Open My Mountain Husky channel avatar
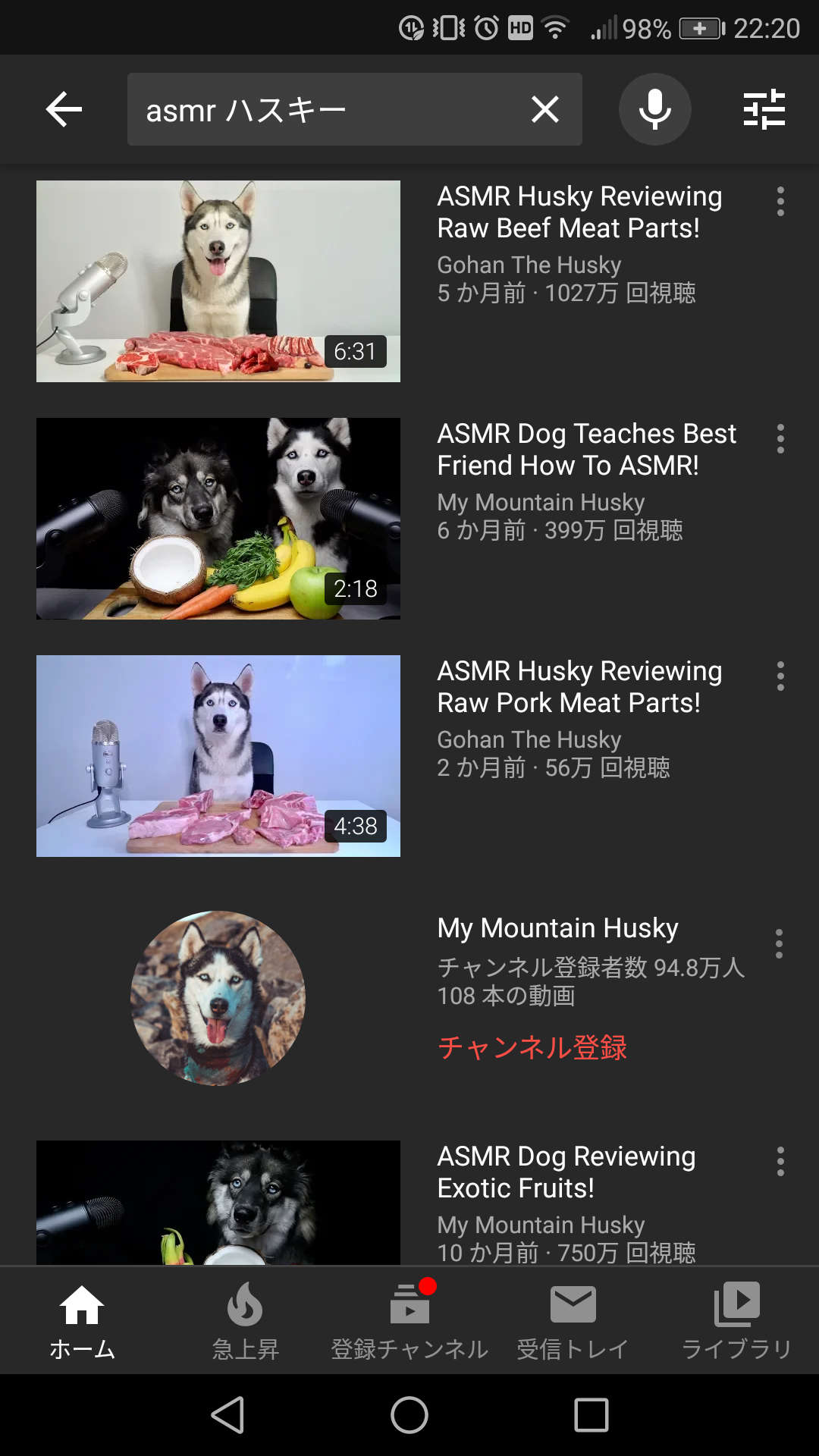This screenshot has height=1456, width=819. [218, 998]
